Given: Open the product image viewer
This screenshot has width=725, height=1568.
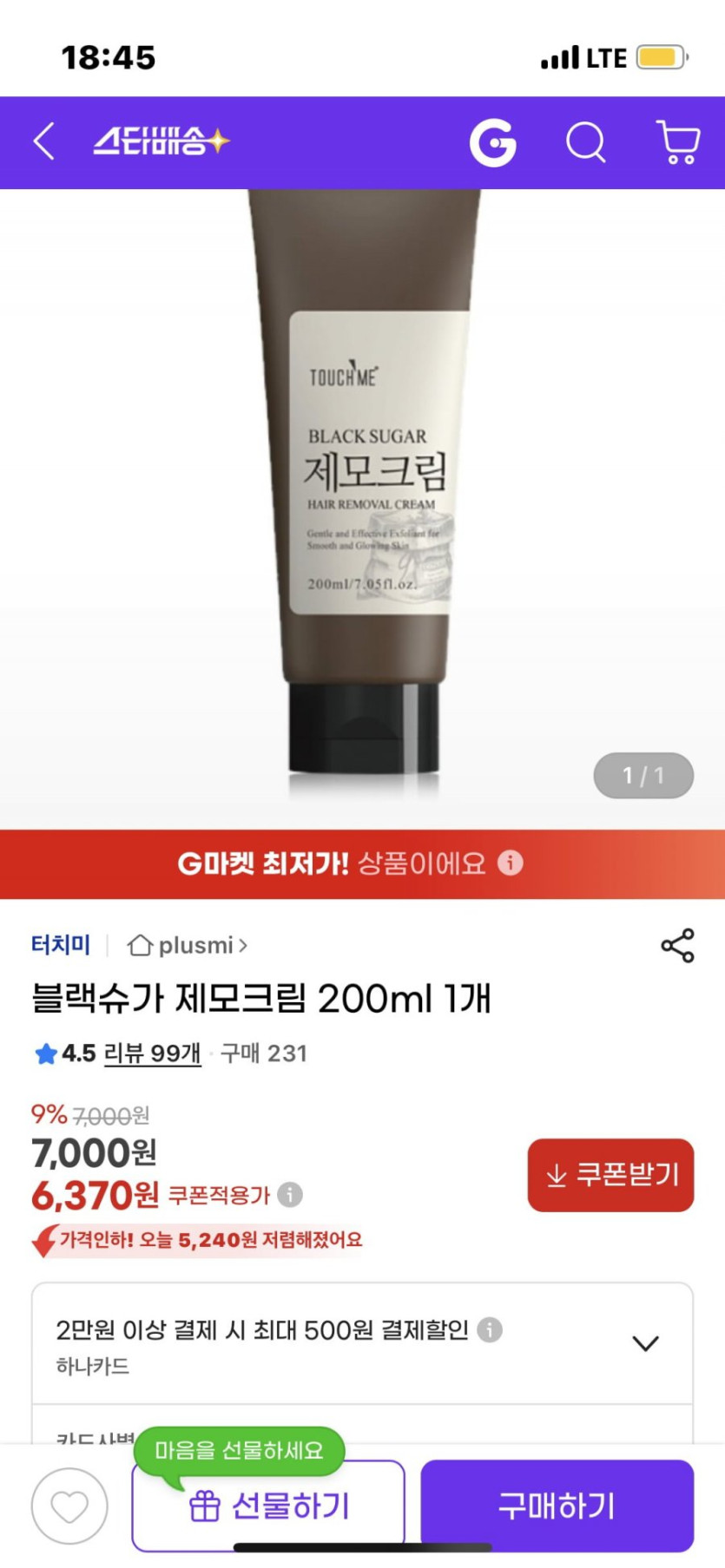Looking at the screenshot, I should (x=363, y=508).
